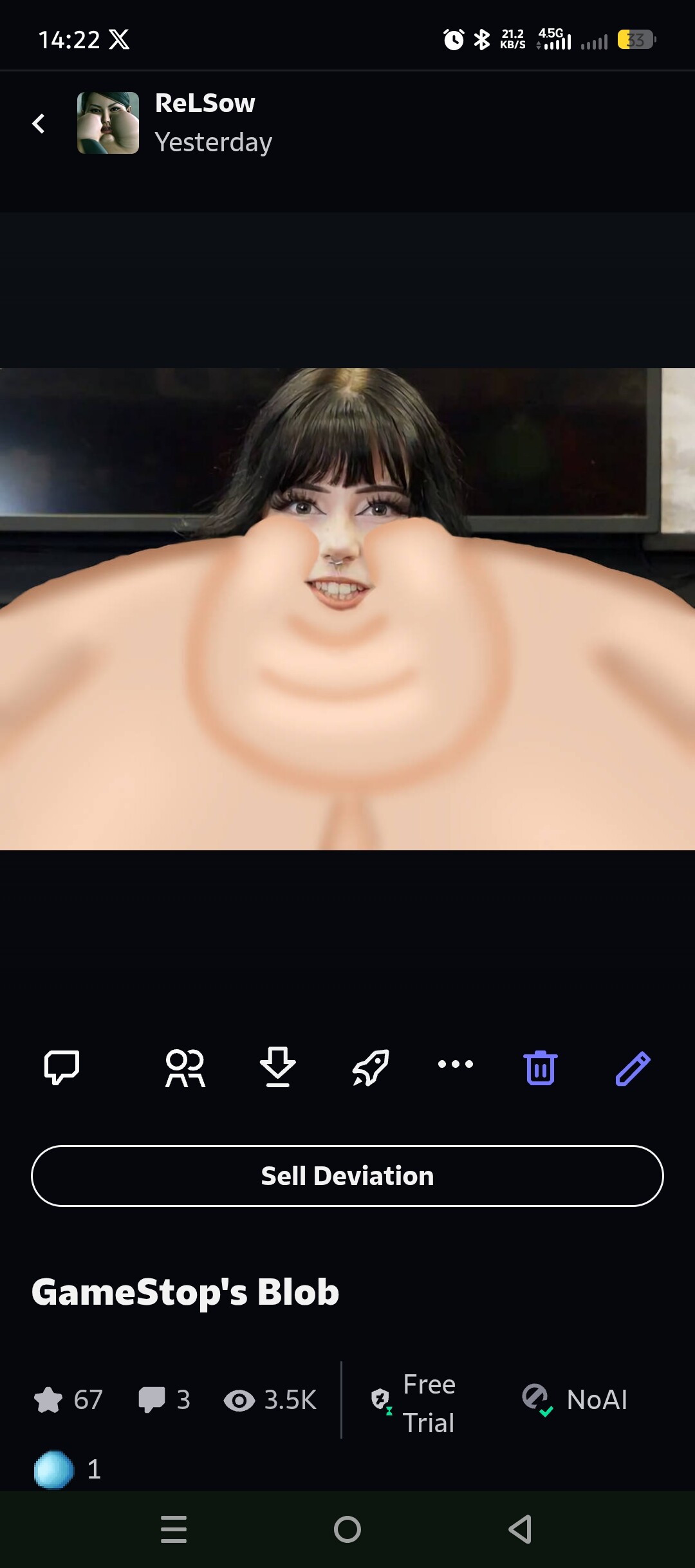
Task: Open the comment icon below the image
Action: 62,1067
